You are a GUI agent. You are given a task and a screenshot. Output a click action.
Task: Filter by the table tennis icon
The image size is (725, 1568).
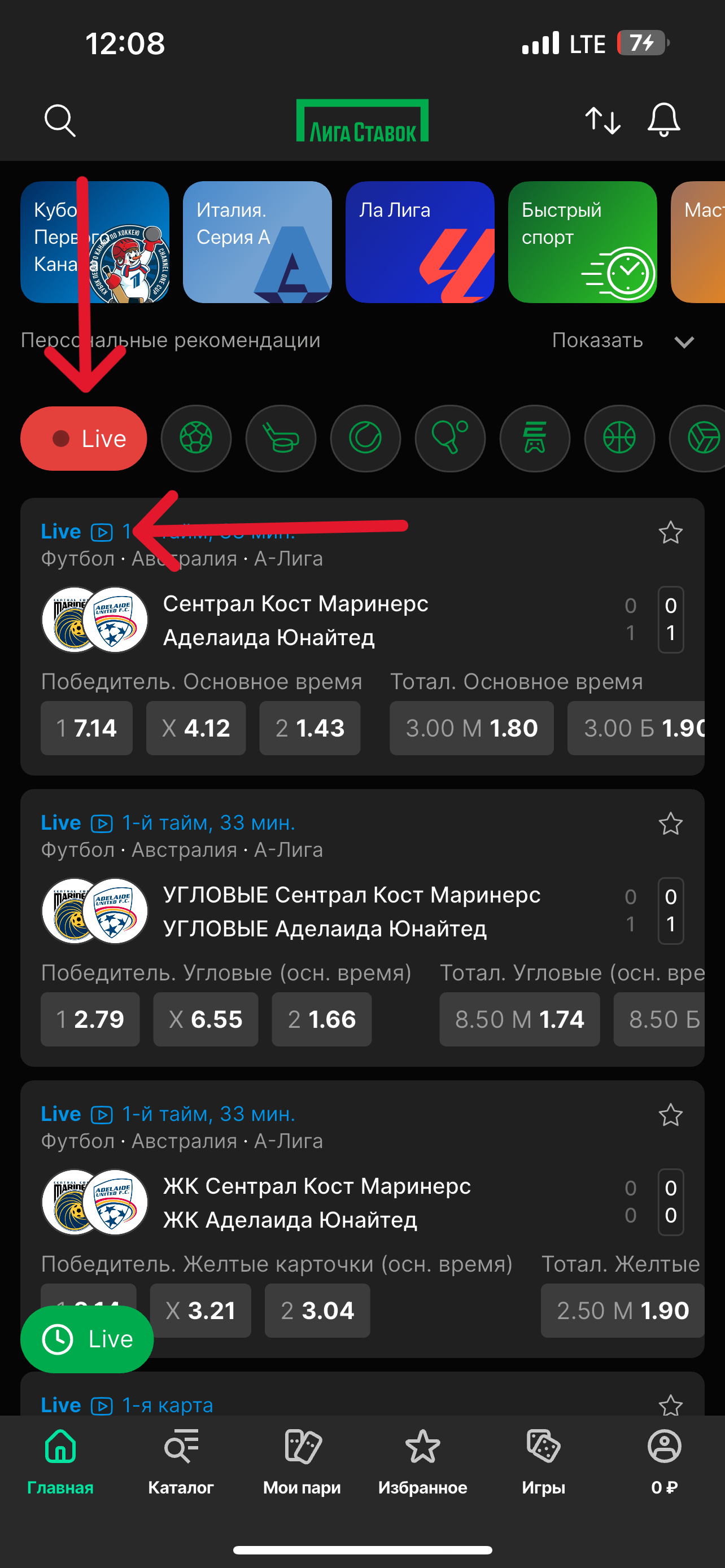click(x=450, y=438)
